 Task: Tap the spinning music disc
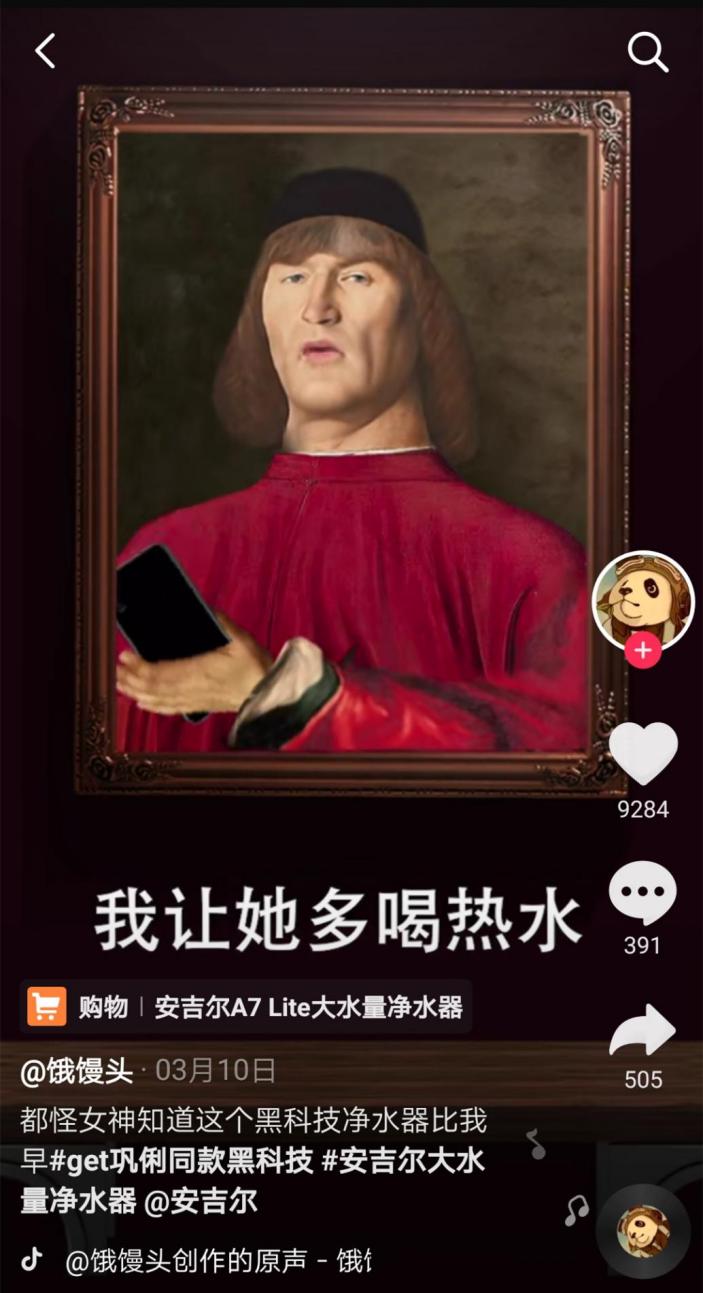click(643, 1232)
